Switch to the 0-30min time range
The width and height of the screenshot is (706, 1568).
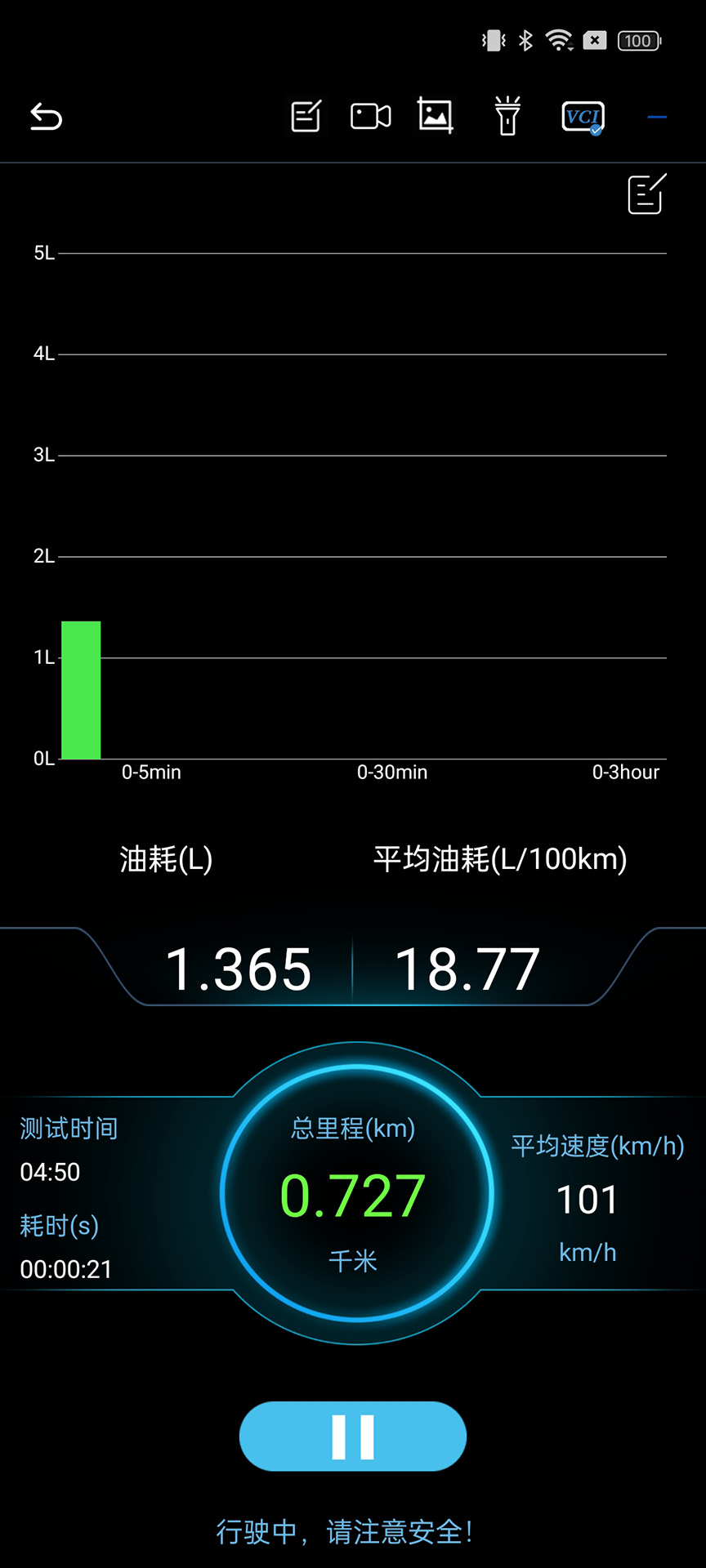click(x=393, y=772)
